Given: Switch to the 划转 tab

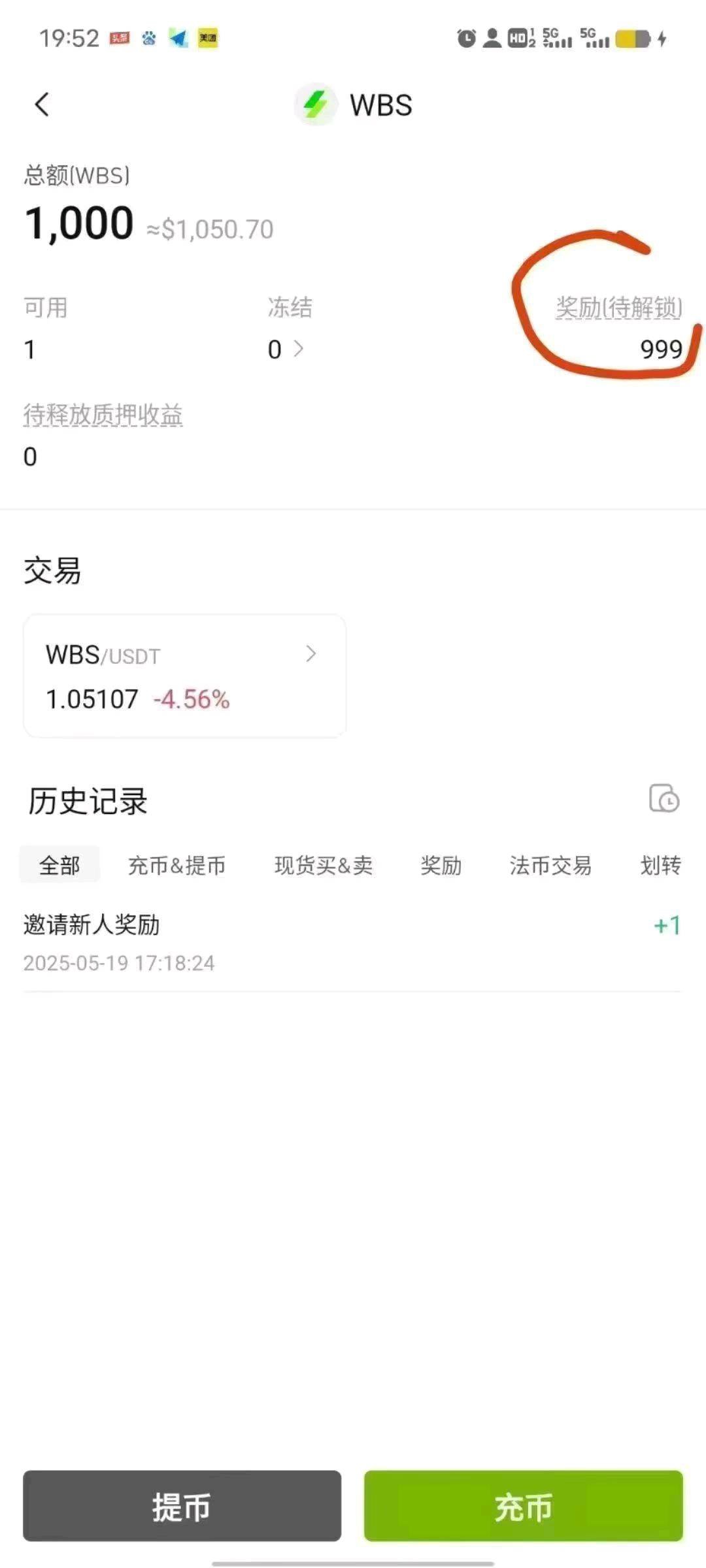Looking at the screenshot, I should click(x=660, y=865).
